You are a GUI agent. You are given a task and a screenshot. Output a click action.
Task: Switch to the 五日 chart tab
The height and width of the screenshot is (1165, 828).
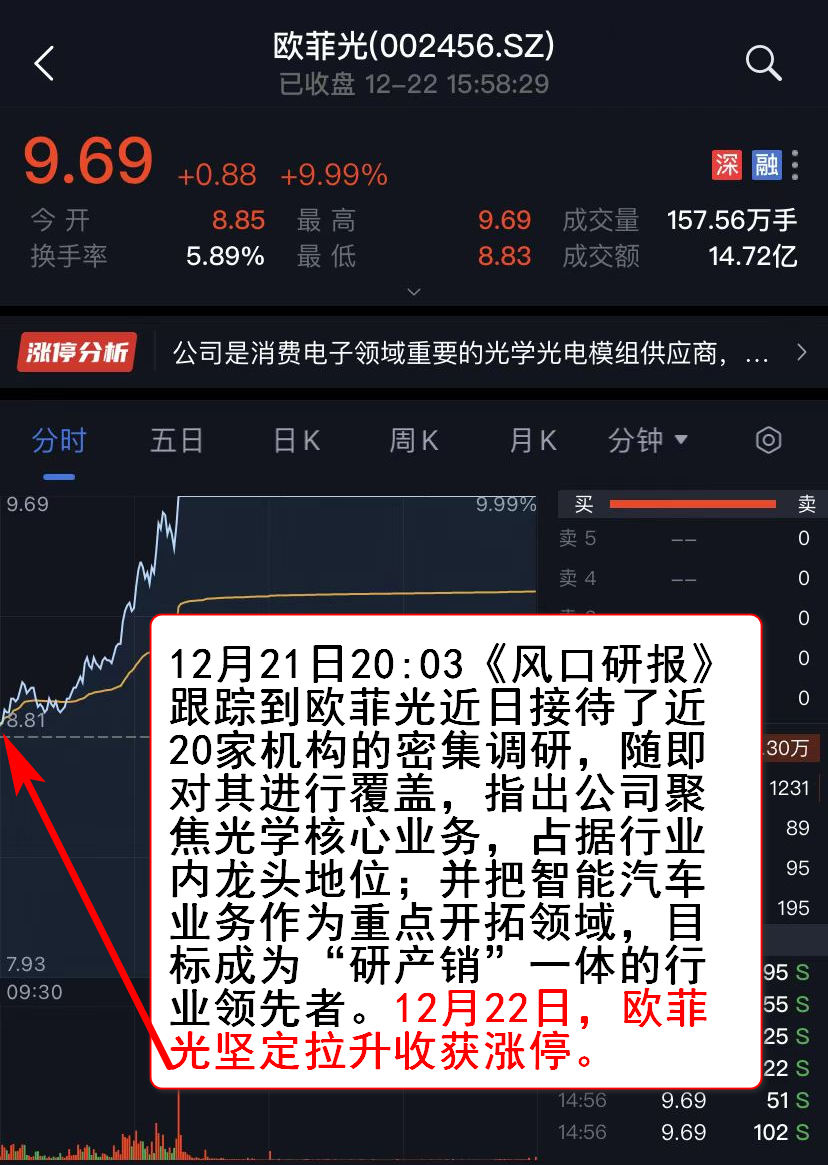pos(177,441)
